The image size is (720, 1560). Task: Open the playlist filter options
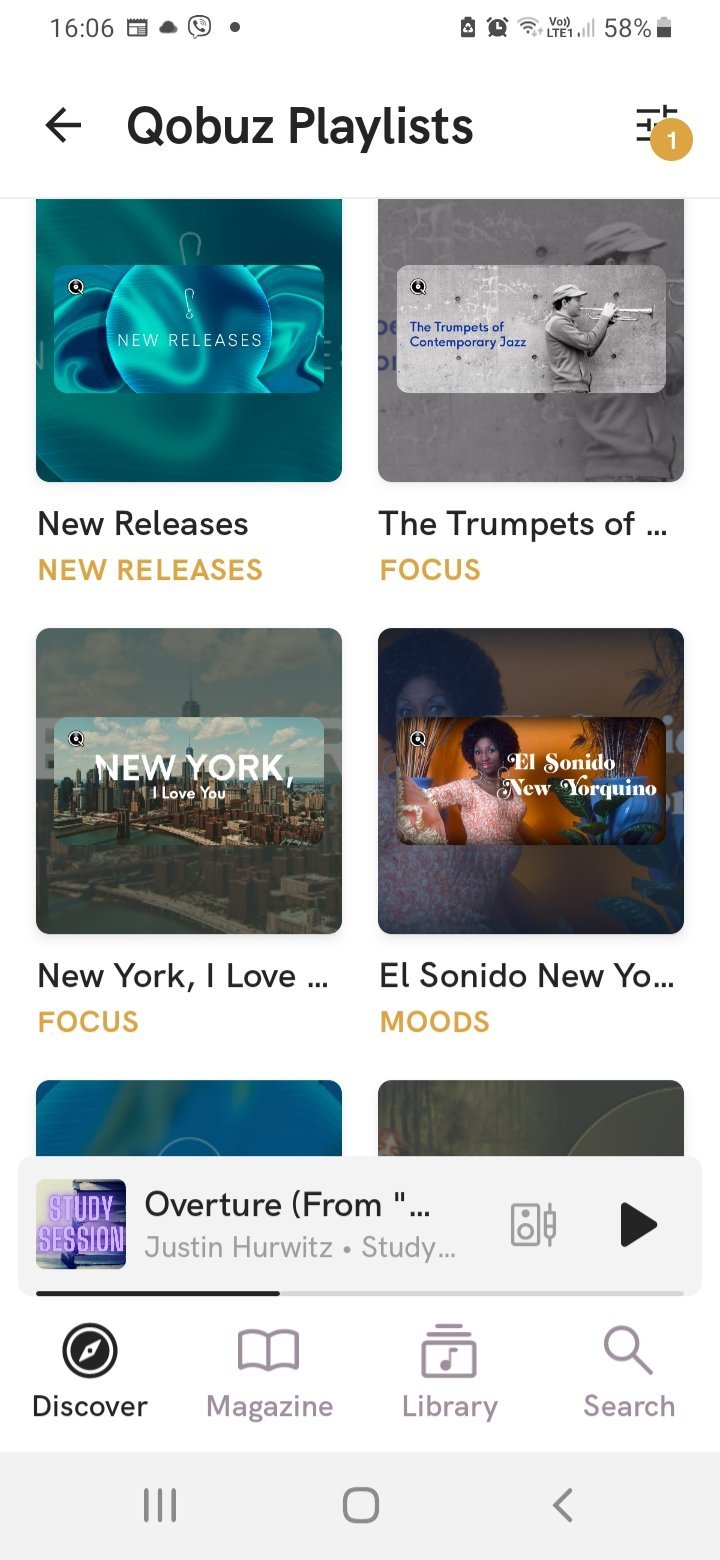(x=657, y=126)
